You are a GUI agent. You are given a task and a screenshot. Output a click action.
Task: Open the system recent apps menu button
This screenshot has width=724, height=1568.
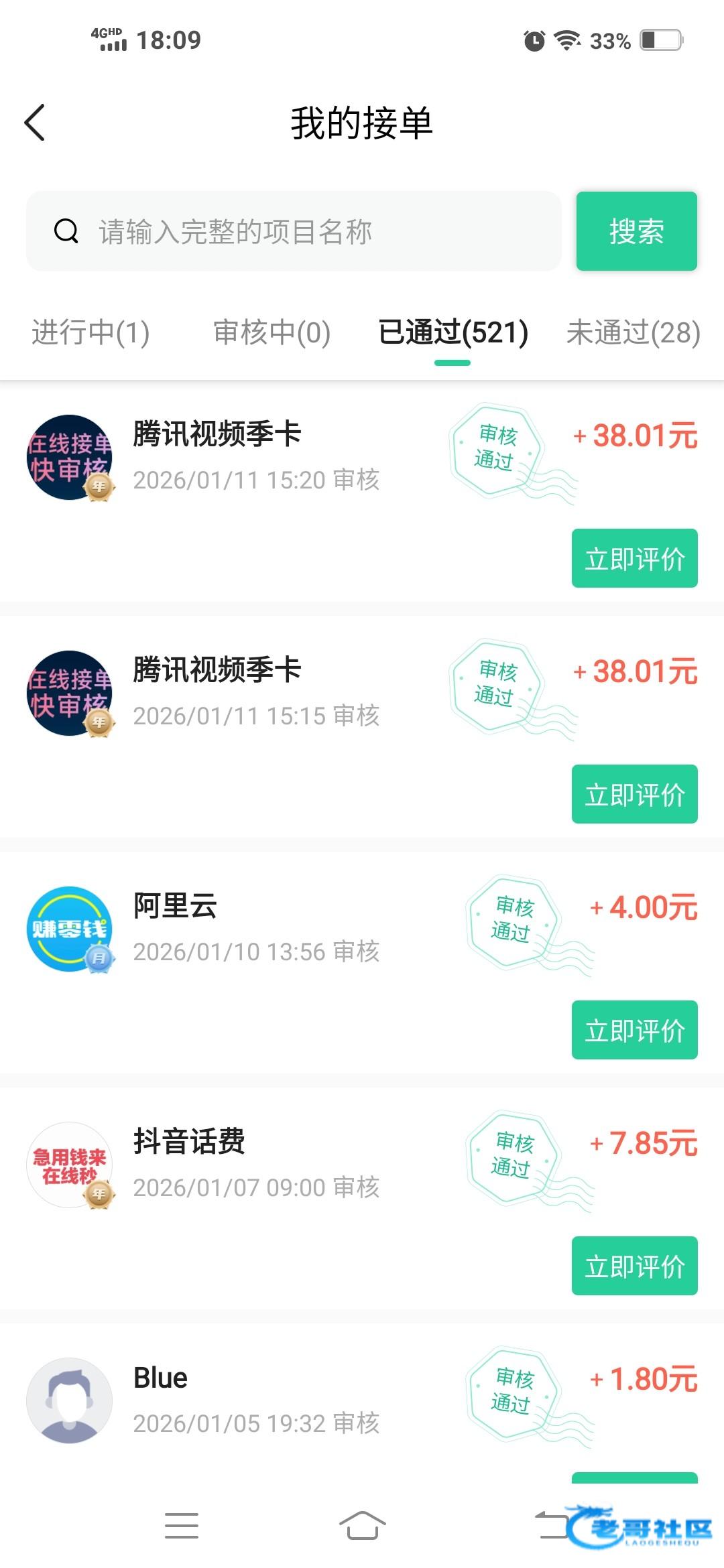(182, 1526)
